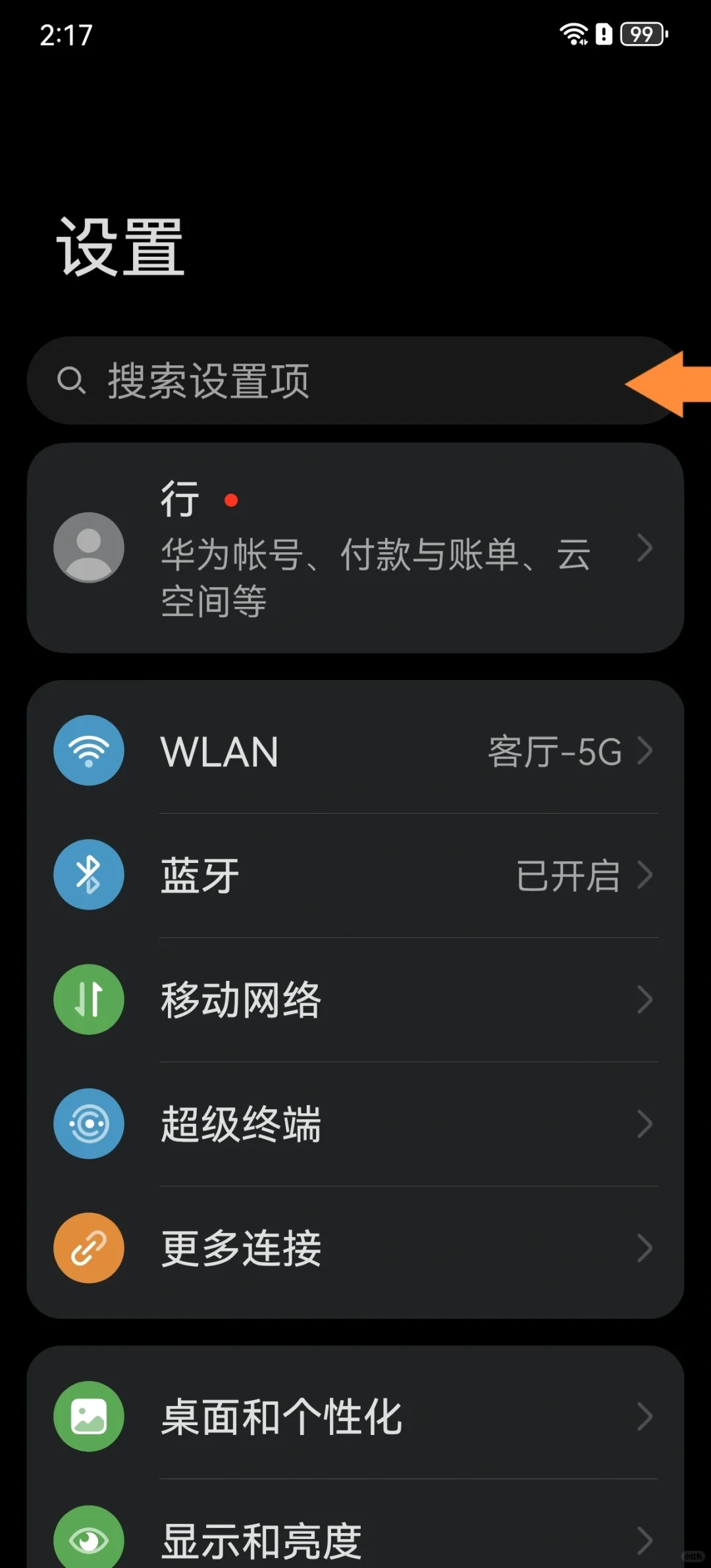The image size is (711, 1568).
Task: Select the 移动网络 mobile network icon
Action: click(89, 999)
